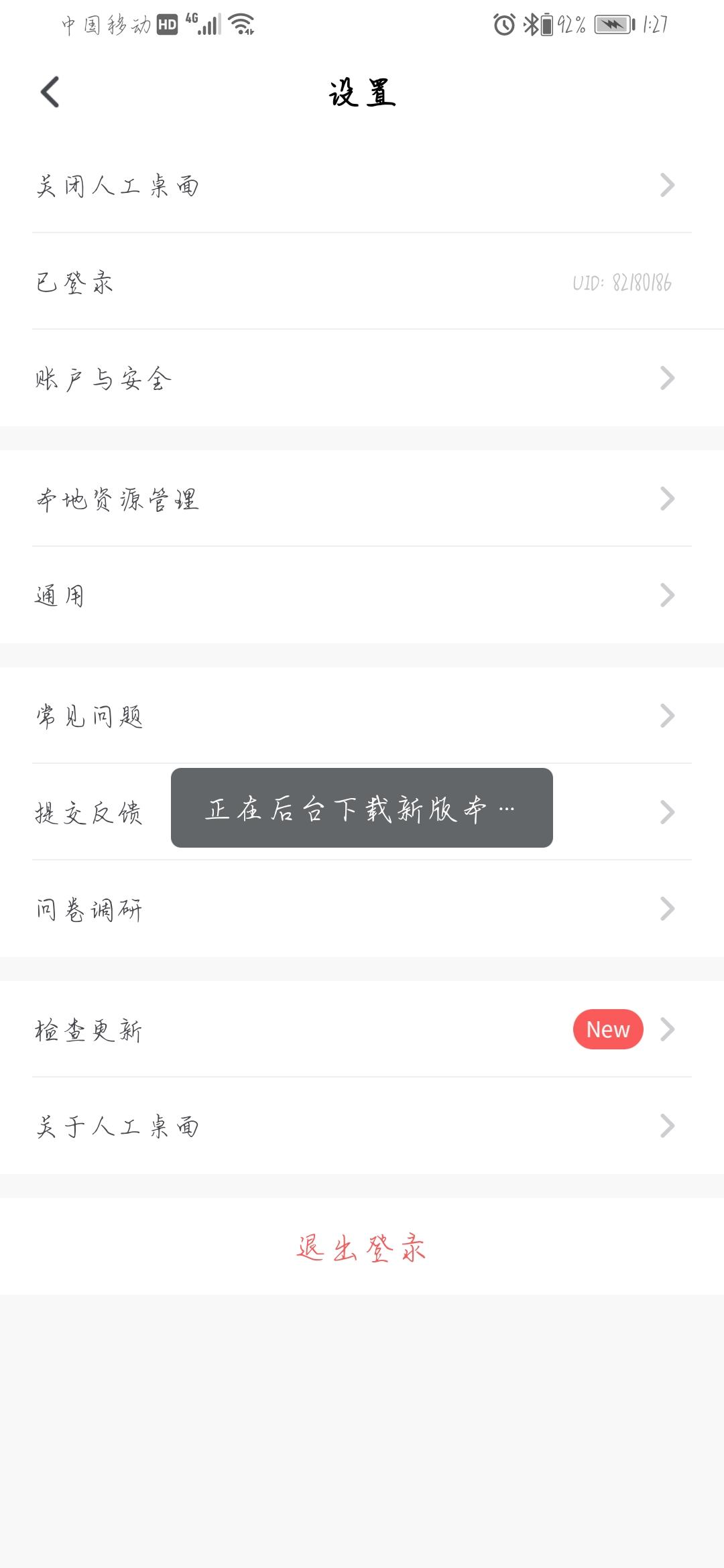Image resolution: width=724 pixels, height=1568 pixels.
Task: Select the 设置 title bar
Action: click(362, 94)
